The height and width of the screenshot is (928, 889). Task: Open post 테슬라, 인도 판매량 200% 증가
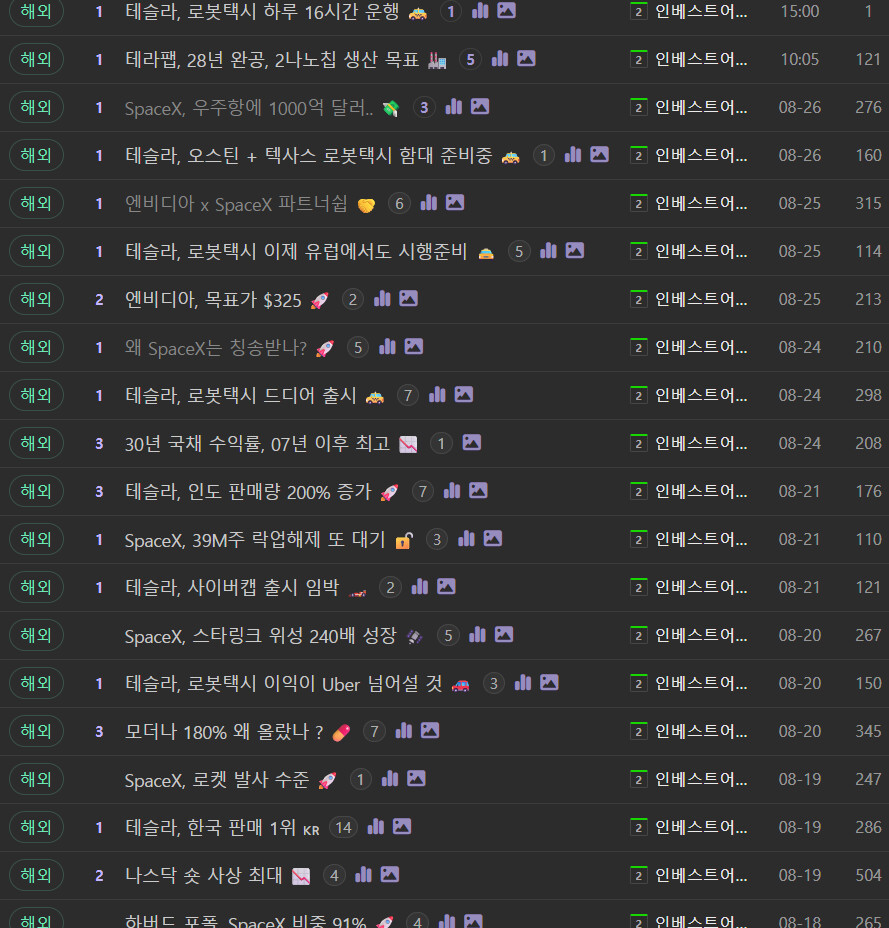(248, 491)
